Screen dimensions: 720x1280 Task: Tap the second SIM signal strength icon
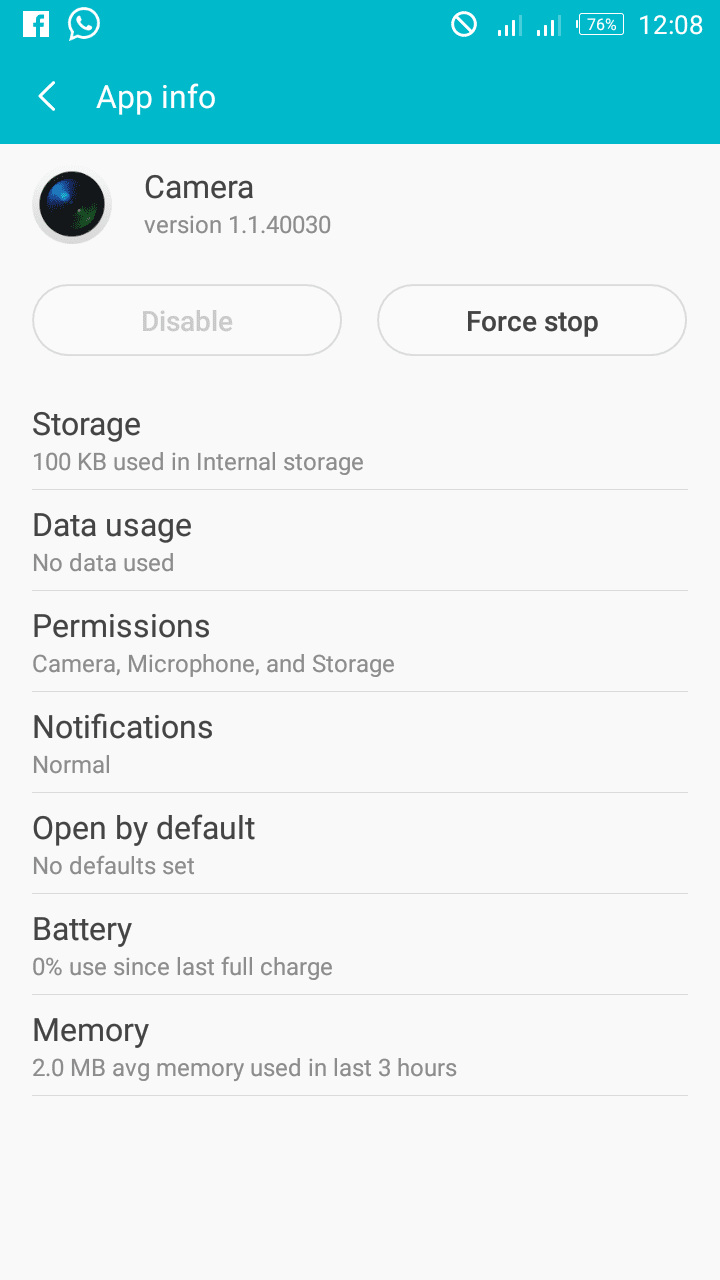coord(548,24)
